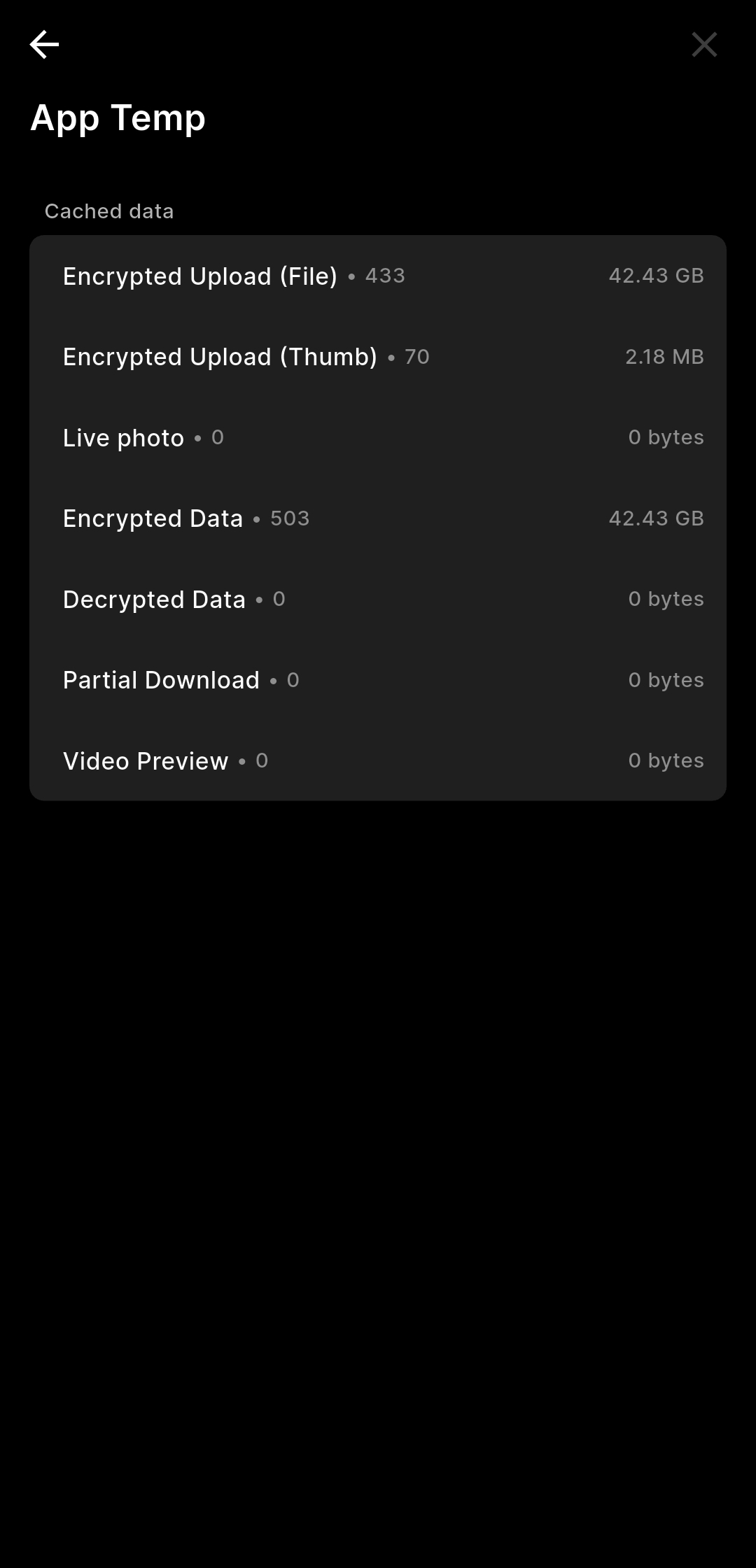The height and width of the screenshot is (1568, 756).
Task: Select the Decrypted Data row
Action: [x=378, y=600]
